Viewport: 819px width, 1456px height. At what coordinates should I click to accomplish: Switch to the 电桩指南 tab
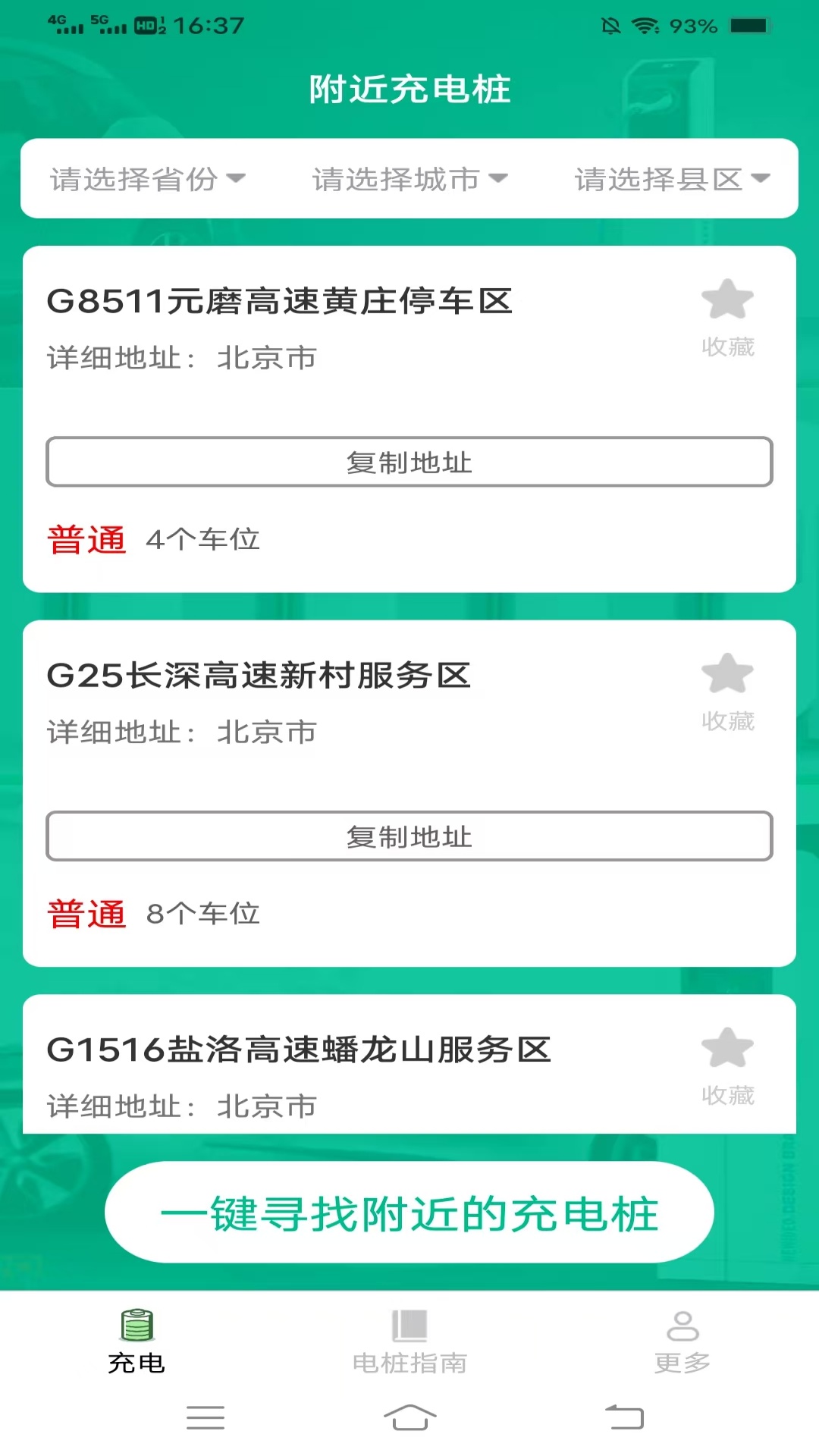coord(409,1342)
